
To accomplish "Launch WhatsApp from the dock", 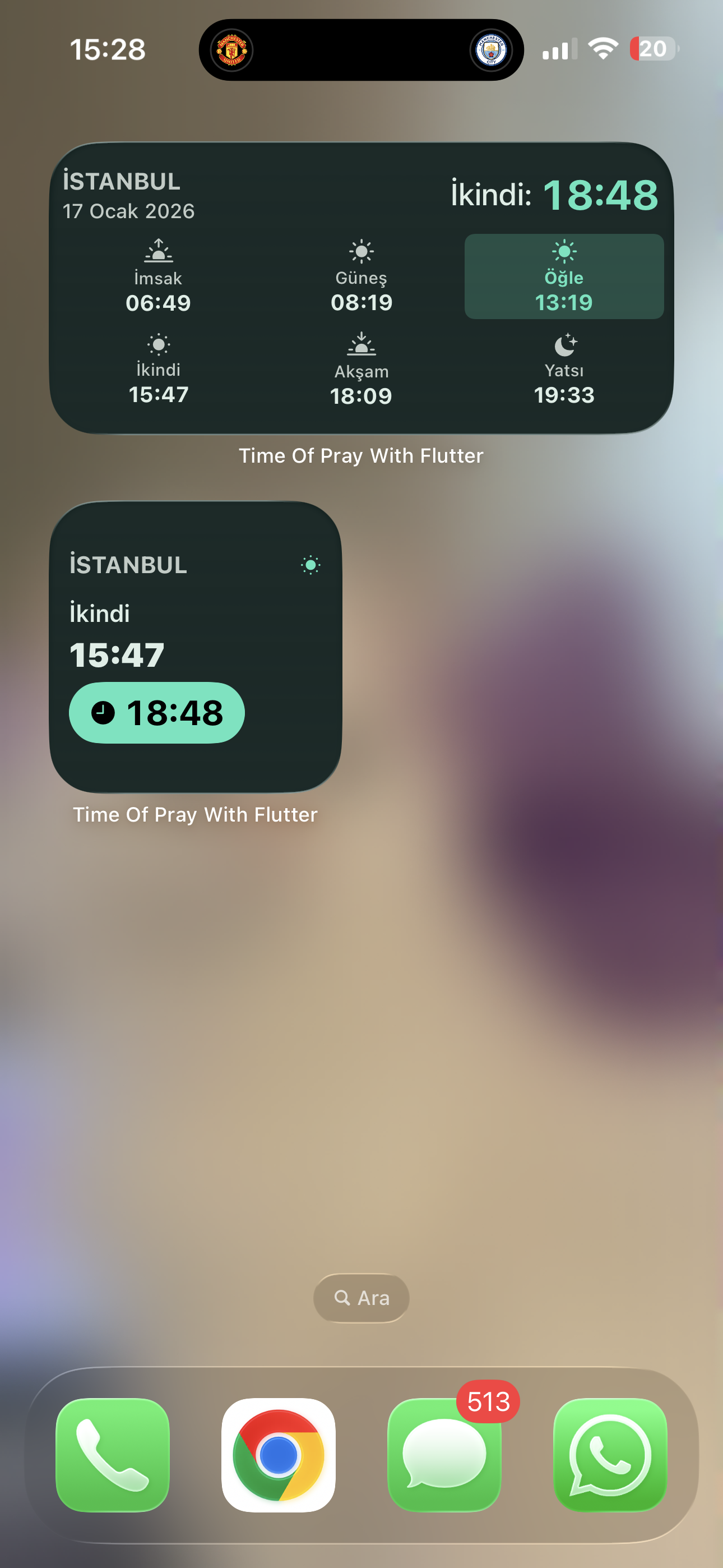I will pyautogui.click(x=610, y=1455).
